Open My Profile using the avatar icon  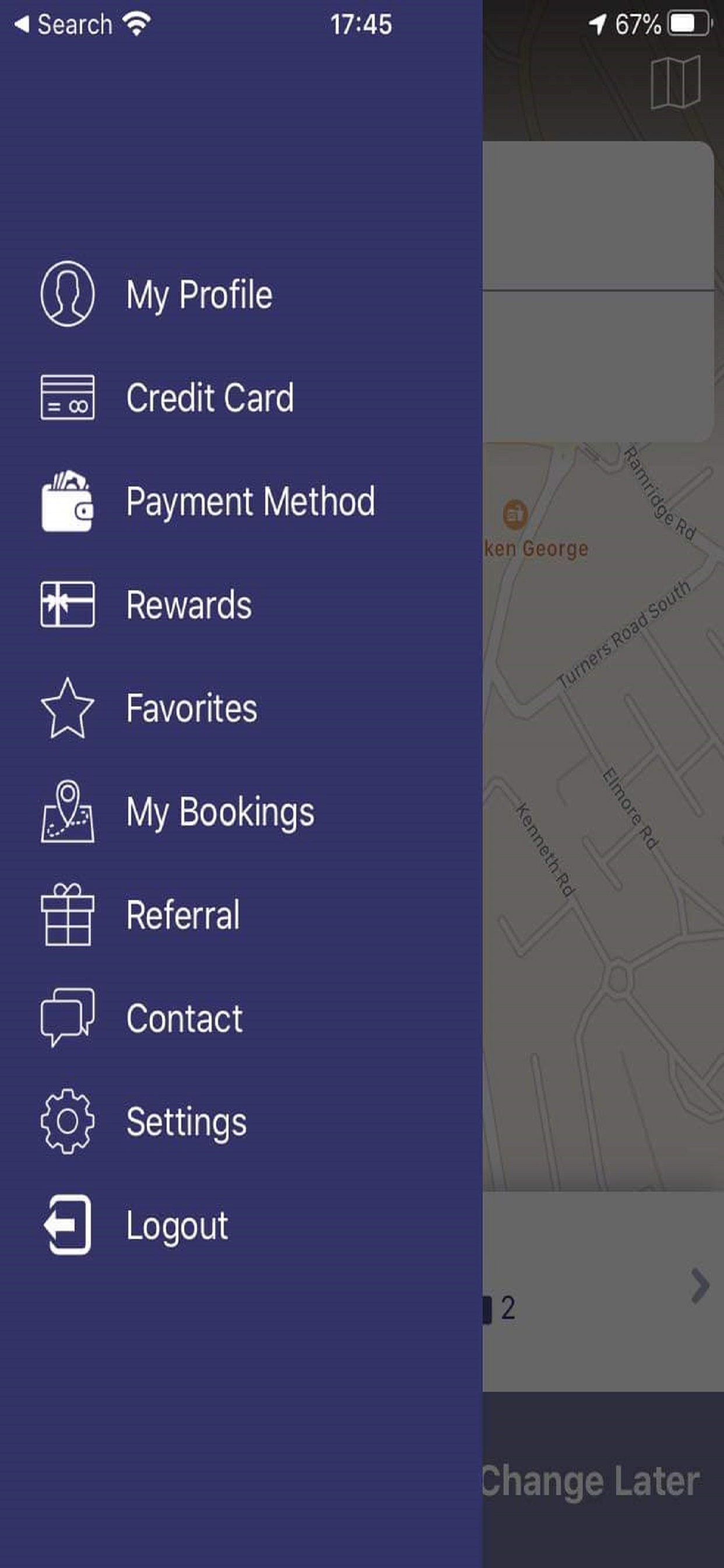(x=67, y=293)
